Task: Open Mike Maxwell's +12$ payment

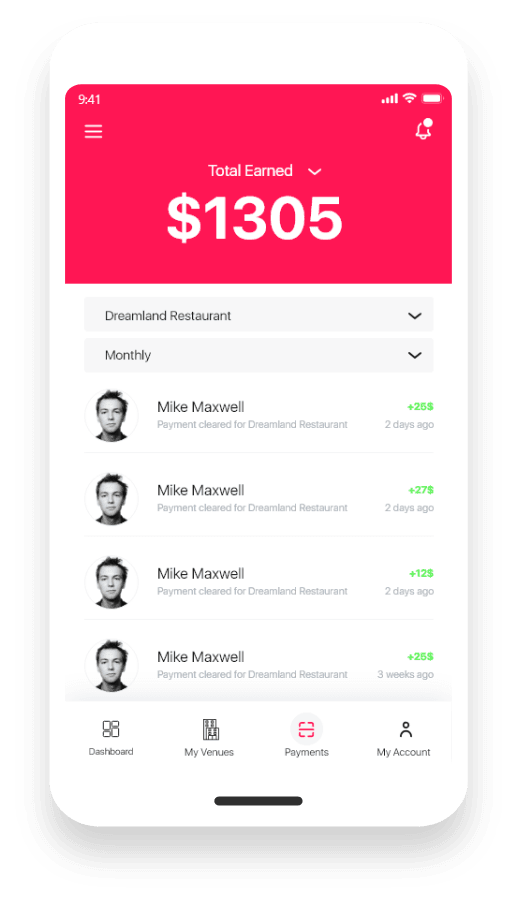Action: 258,582
